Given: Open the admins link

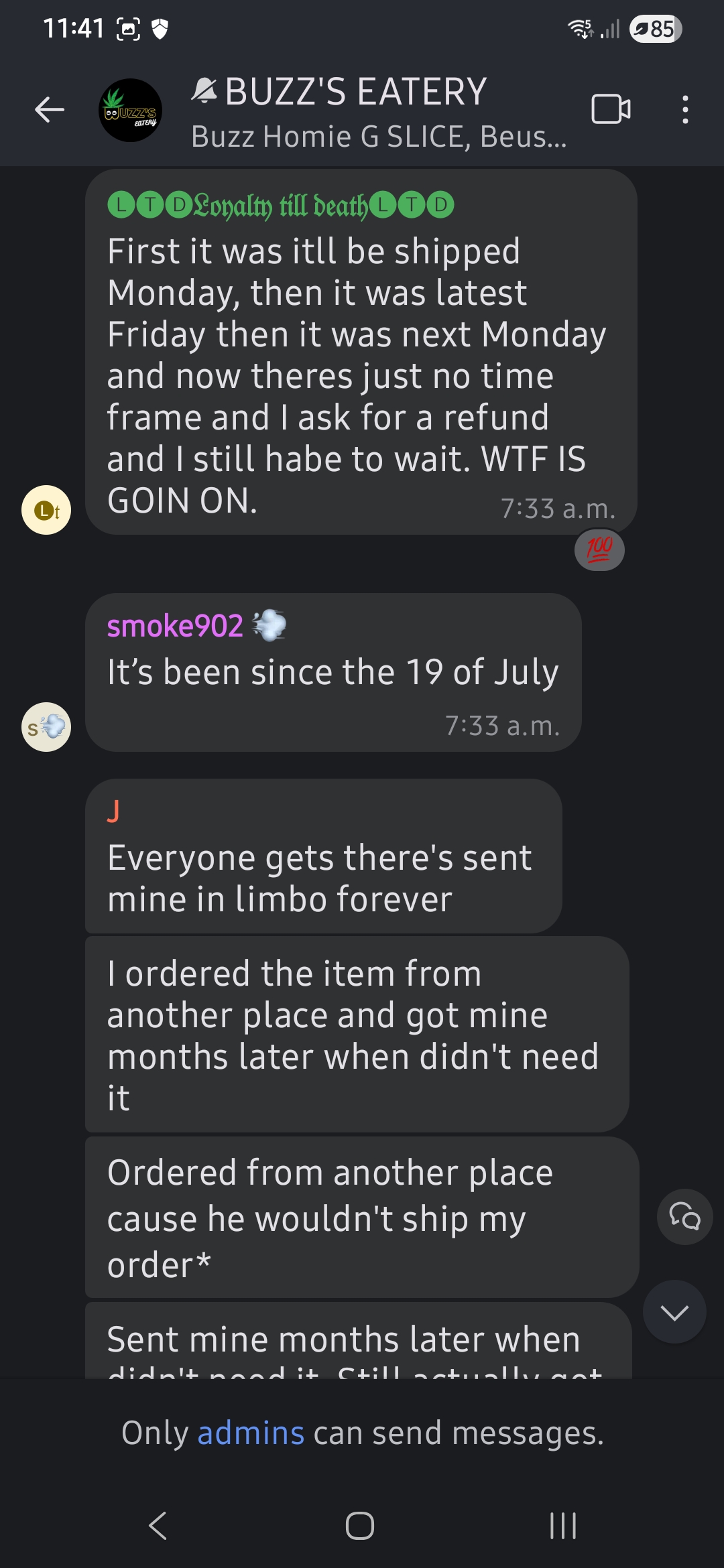Looking at the screenshot, I should (251, 1433).
